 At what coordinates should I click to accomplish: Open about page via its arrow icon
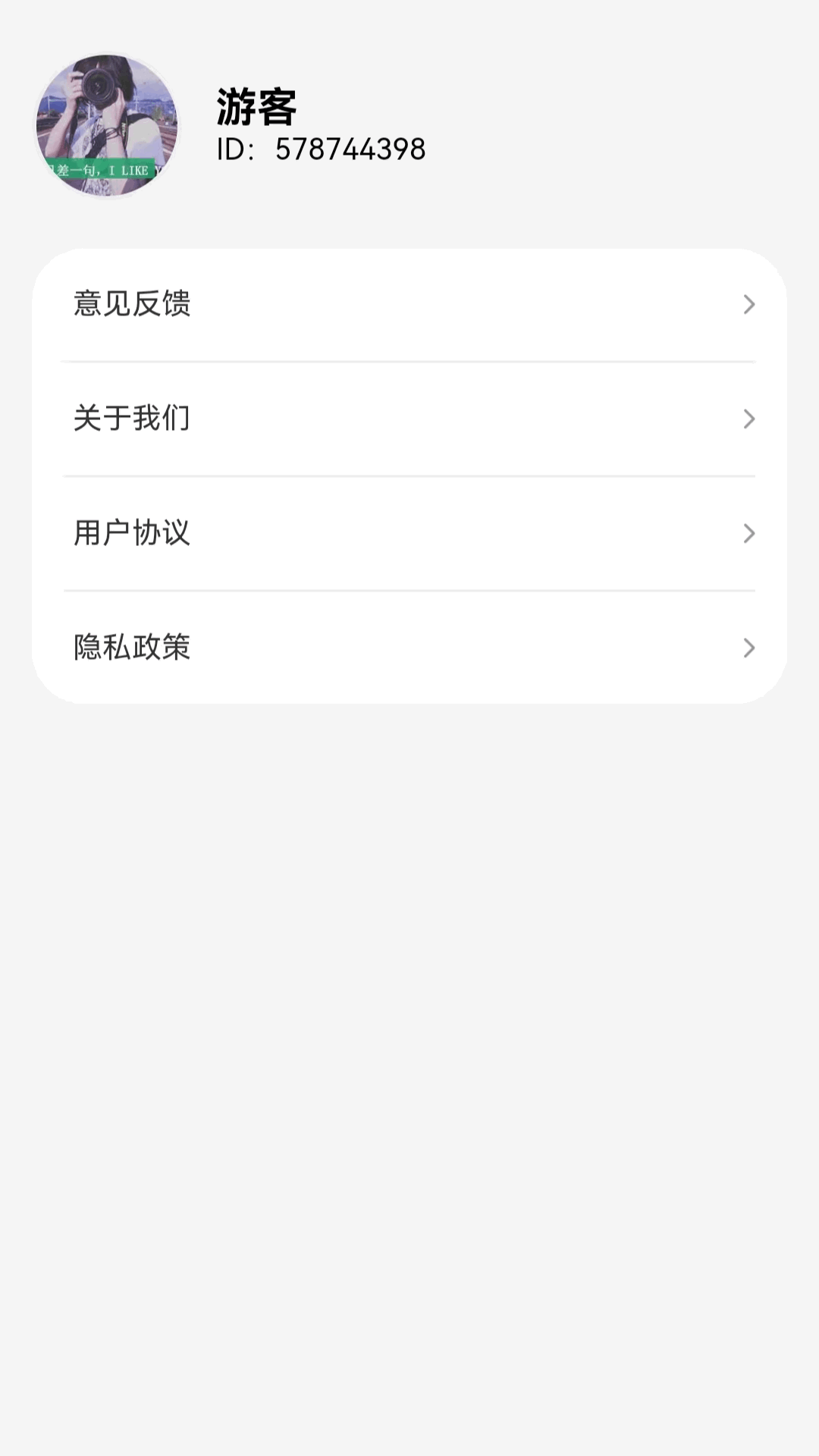click(749, 419)
